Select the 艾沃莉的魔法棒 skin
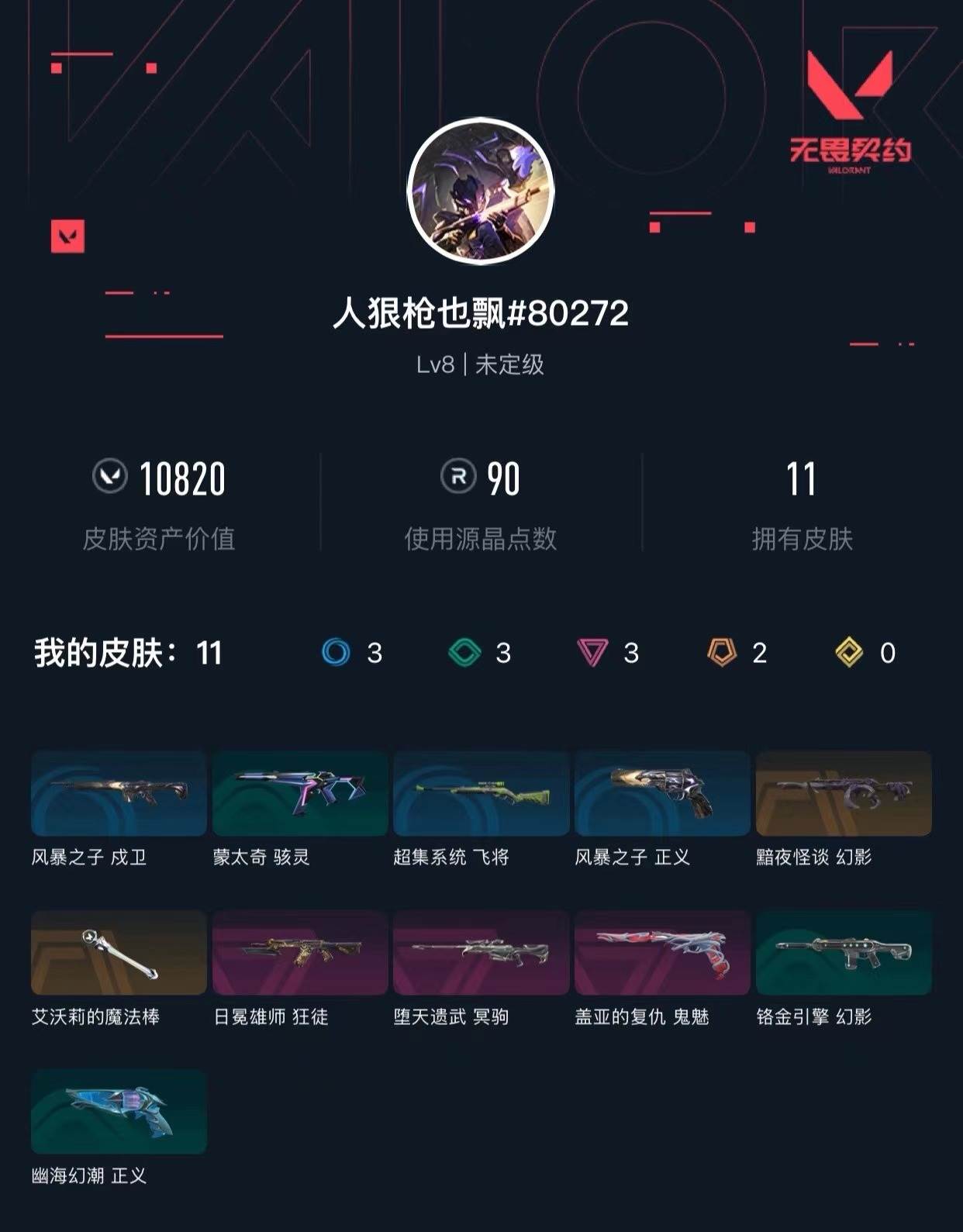 (x=116, y=952)
